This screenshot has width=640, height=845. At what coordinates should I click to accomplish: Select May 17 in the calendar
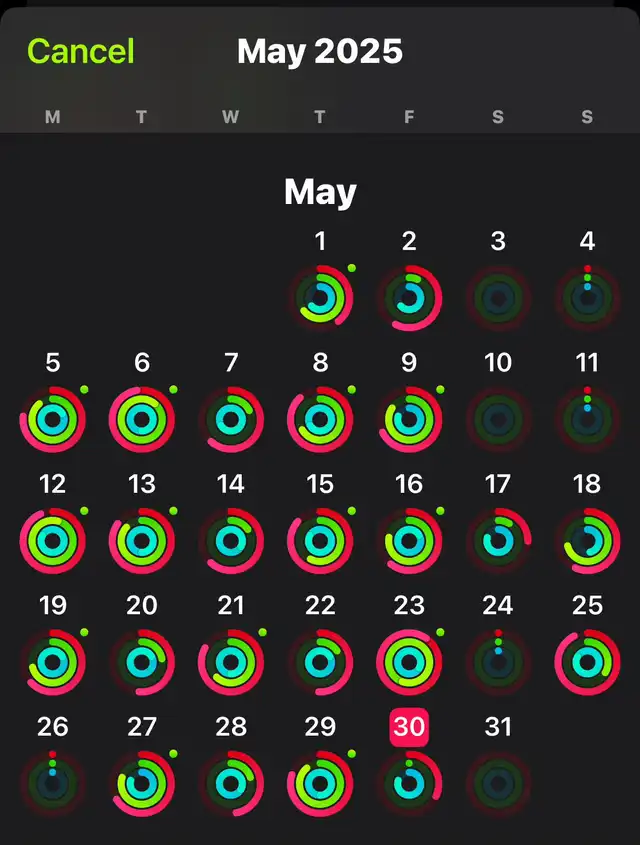[498, 540]
